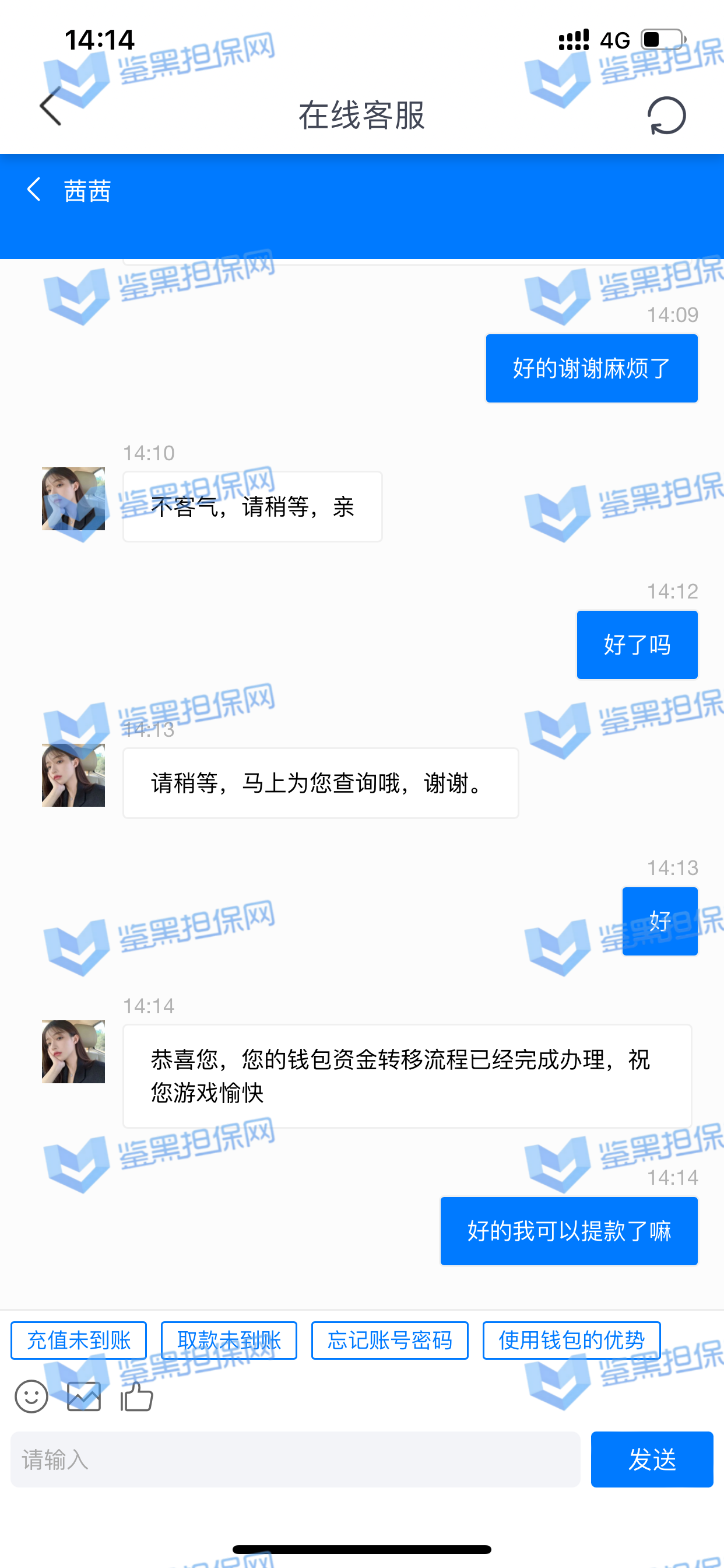This screenshot has height=1568, width=724.
Task: Attach an image to the chat
Action: tap(84, 1396)
